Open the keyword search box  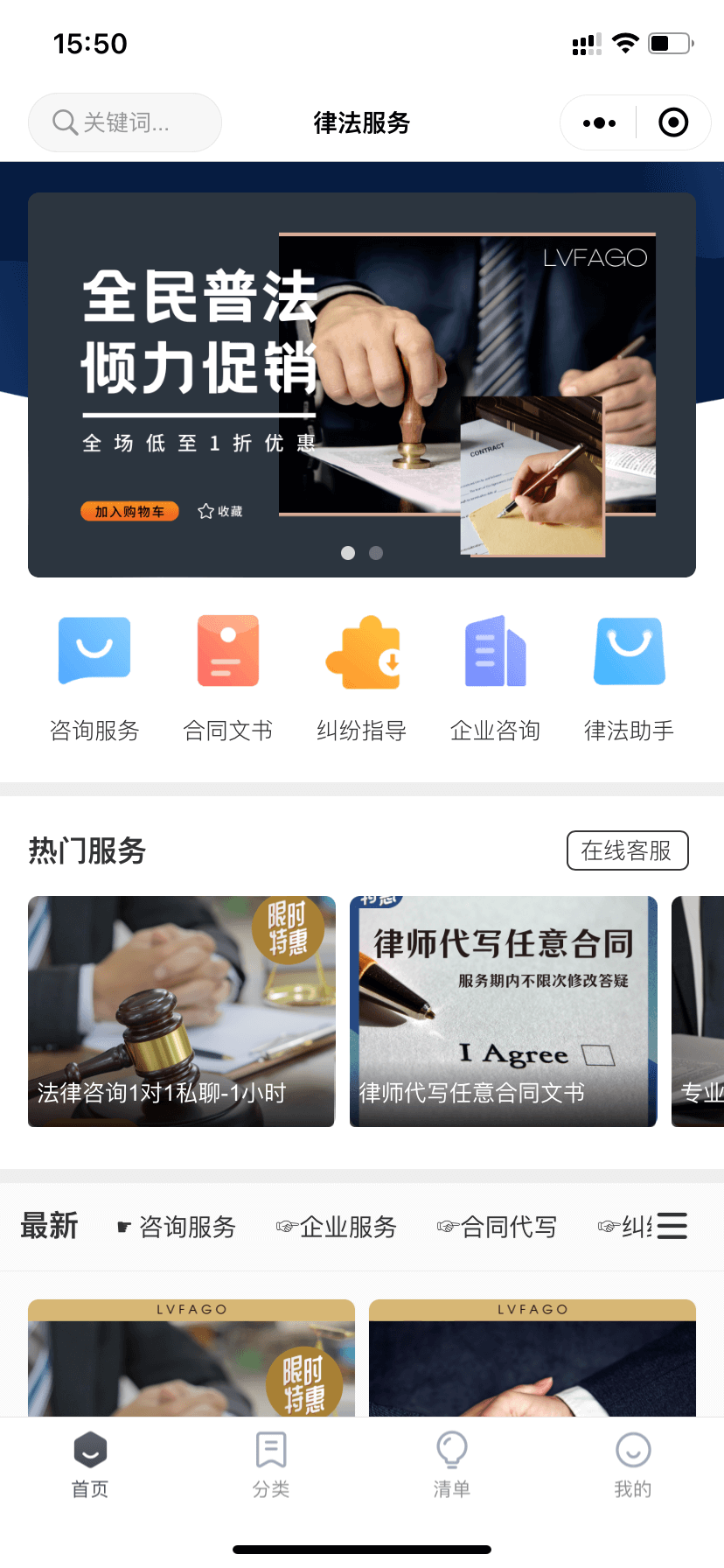pos(124,122)
